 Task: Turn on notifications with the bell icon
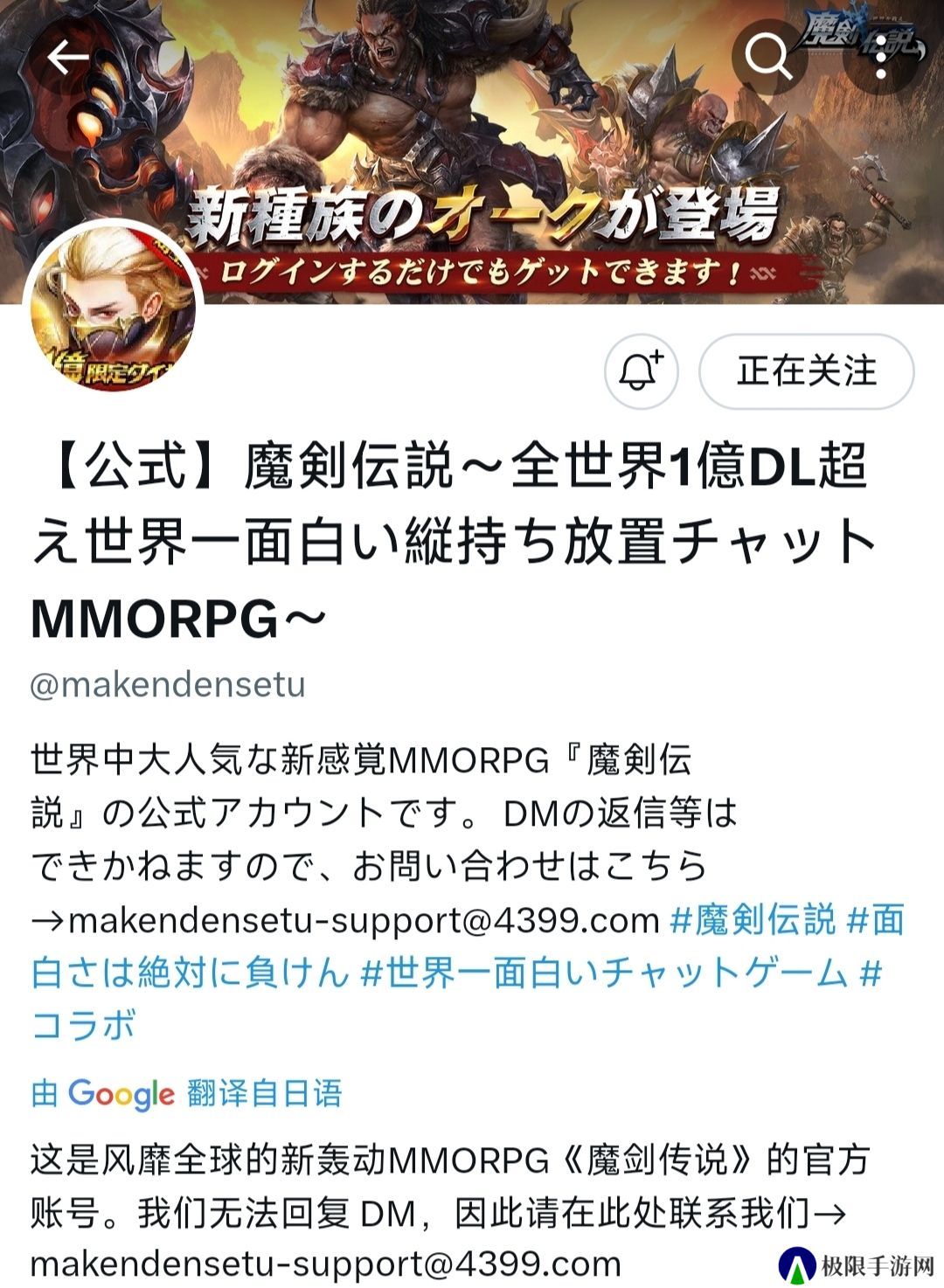pos(641,371)
